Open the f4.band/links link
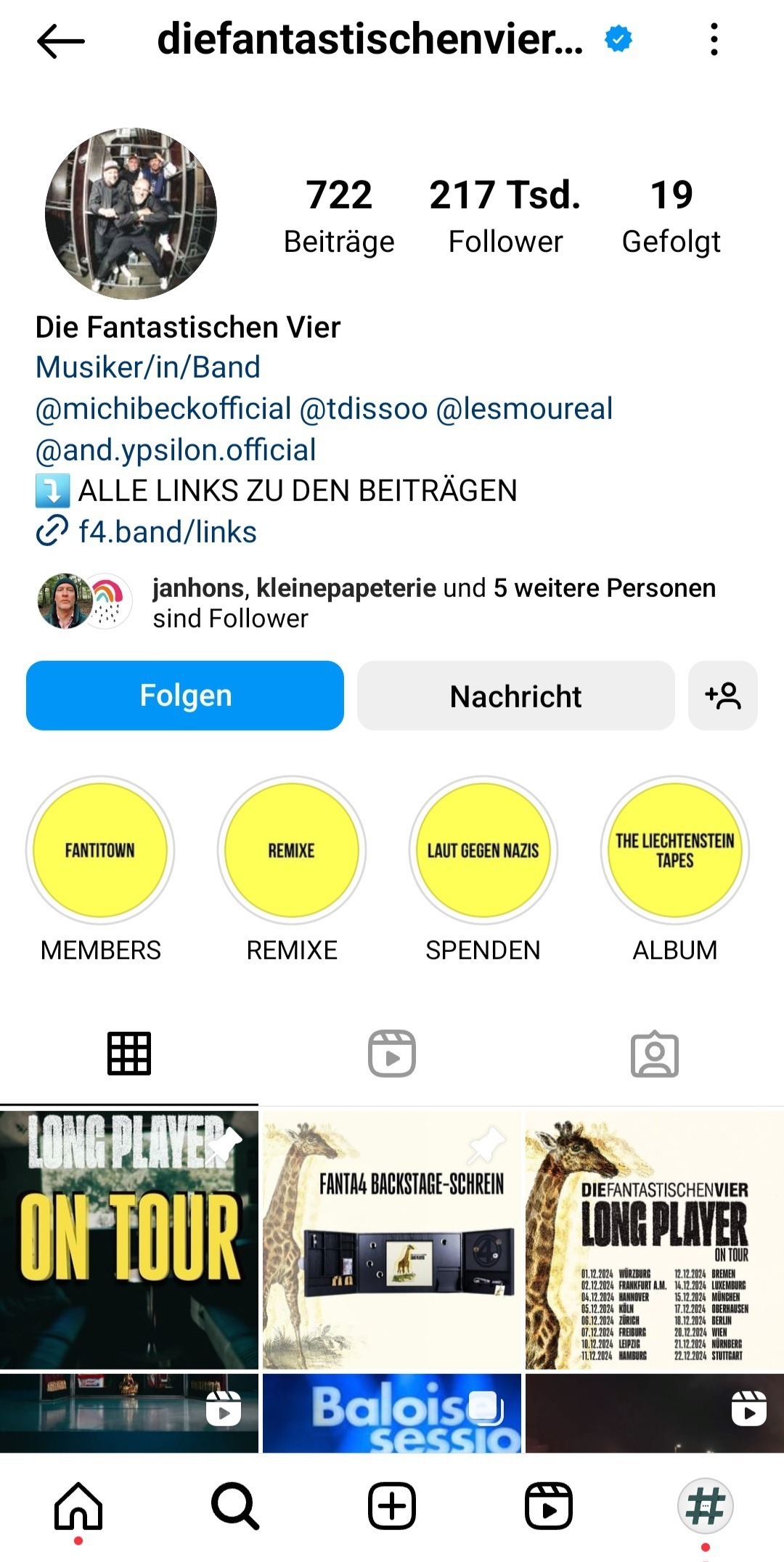This screenshot has width=784, height=1562. point(167,532)
